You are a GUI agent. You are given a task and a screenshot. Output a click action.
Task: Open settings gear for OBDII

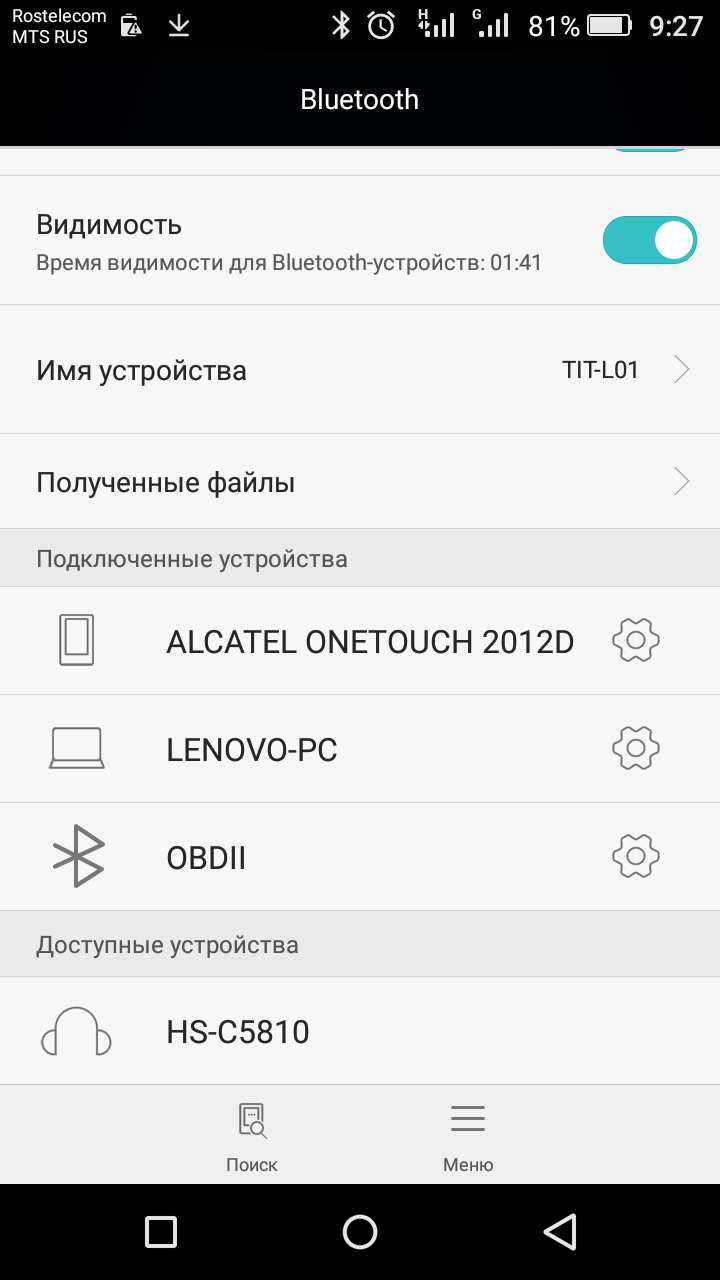click(635, 856)
